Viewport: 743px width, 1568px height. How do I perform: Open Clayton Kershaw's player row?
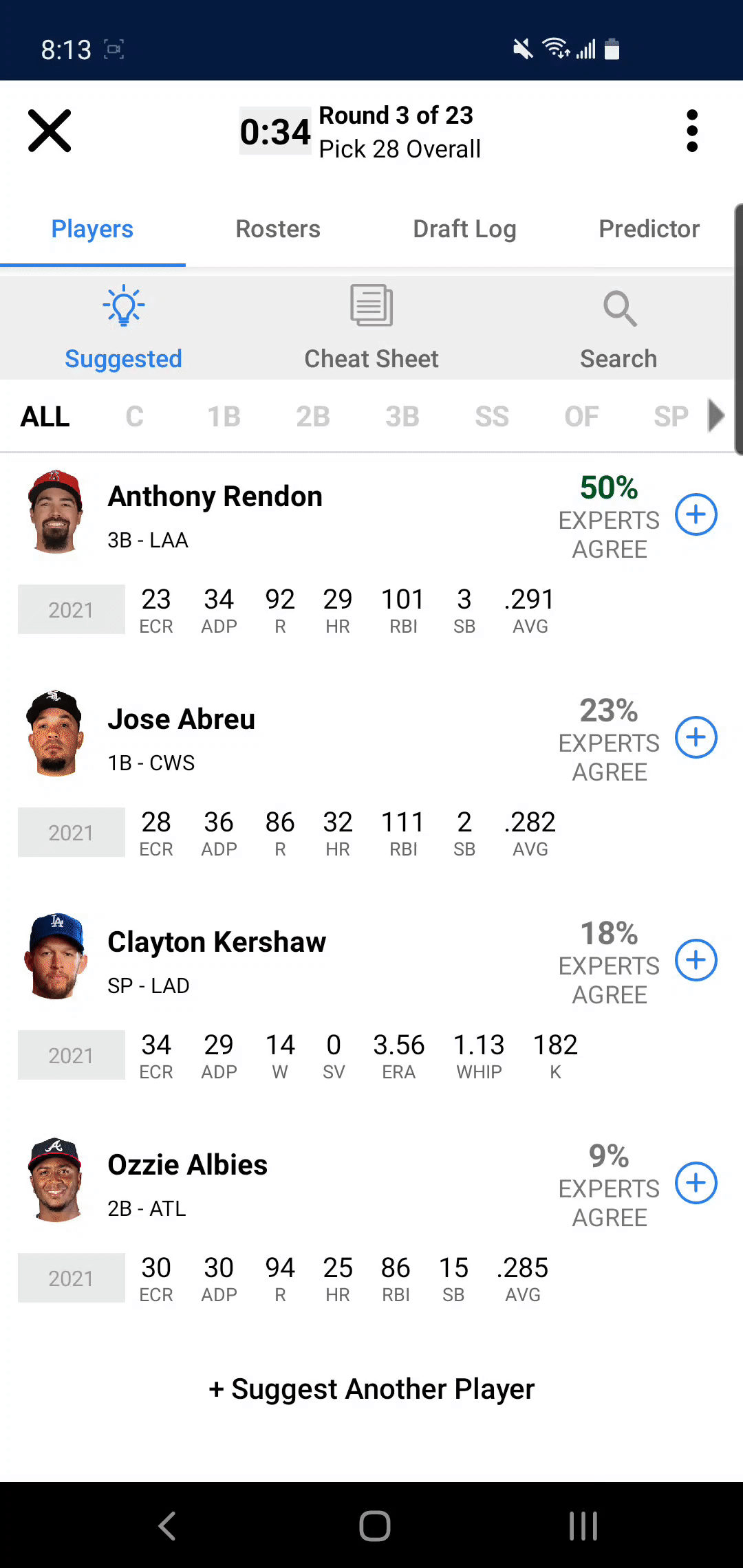(217, 942)
